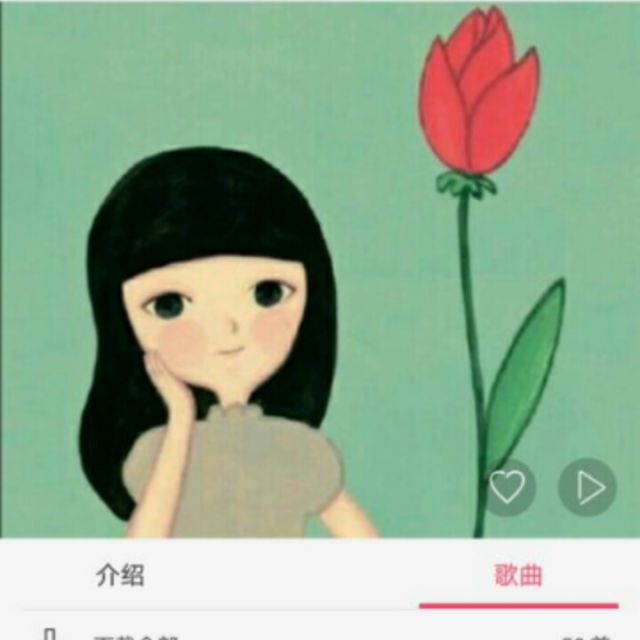
Task: Like this playlist with the heart icon
Action: pyautogui.click(x=508, y=487)
